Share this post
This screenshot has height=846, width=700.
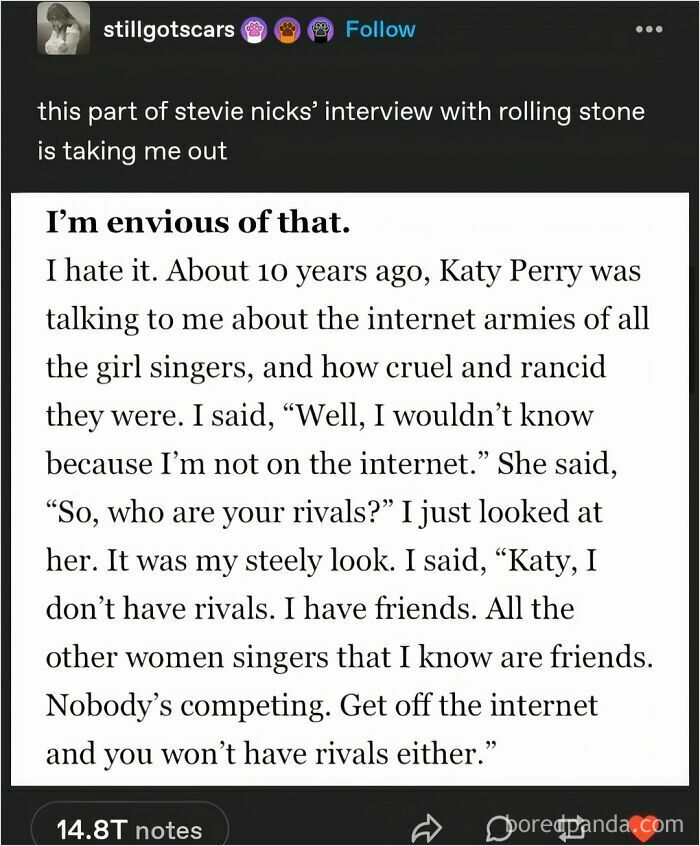428,827
